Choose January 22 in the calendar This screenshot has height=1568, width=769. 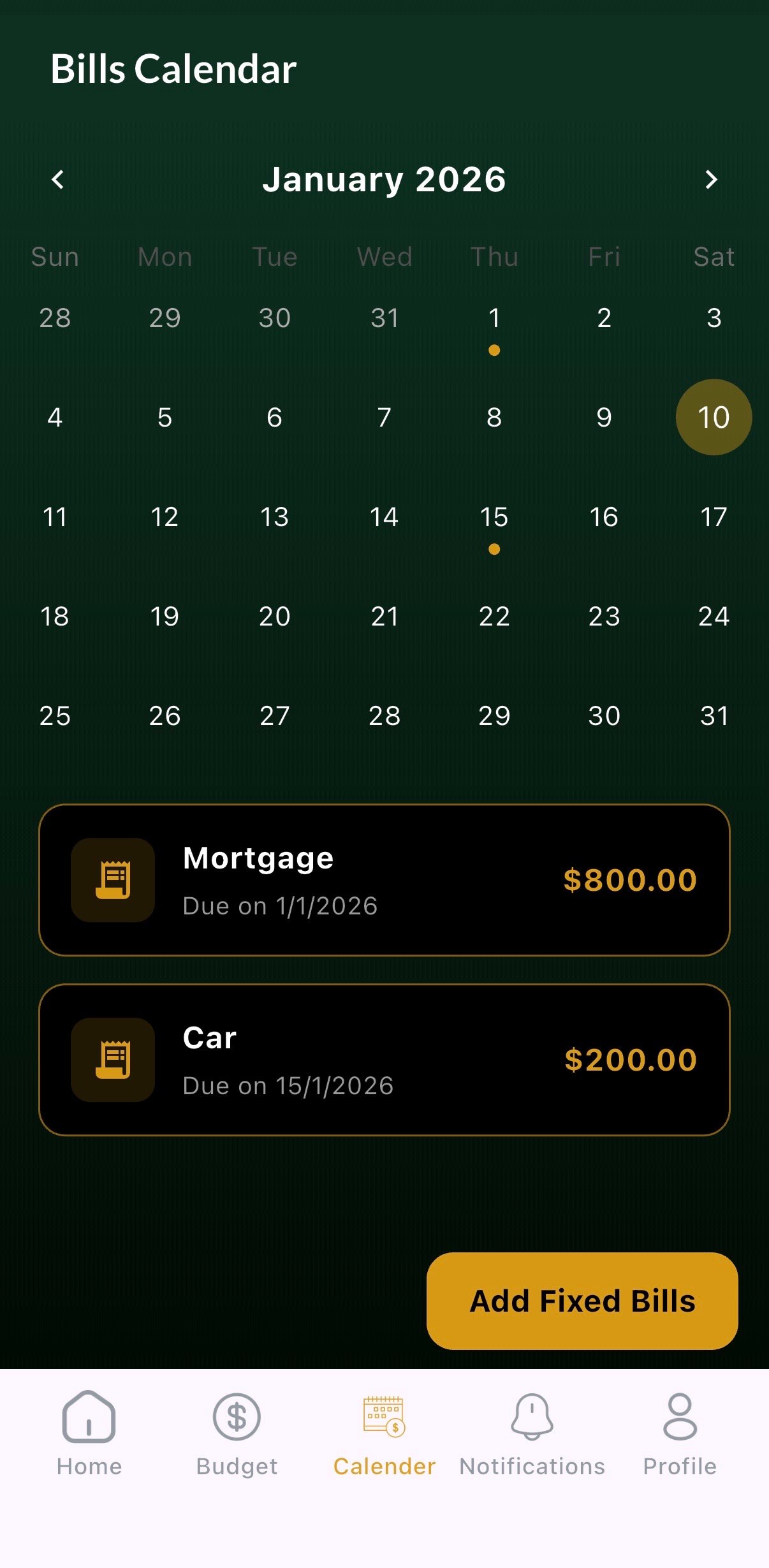point(494,617)
